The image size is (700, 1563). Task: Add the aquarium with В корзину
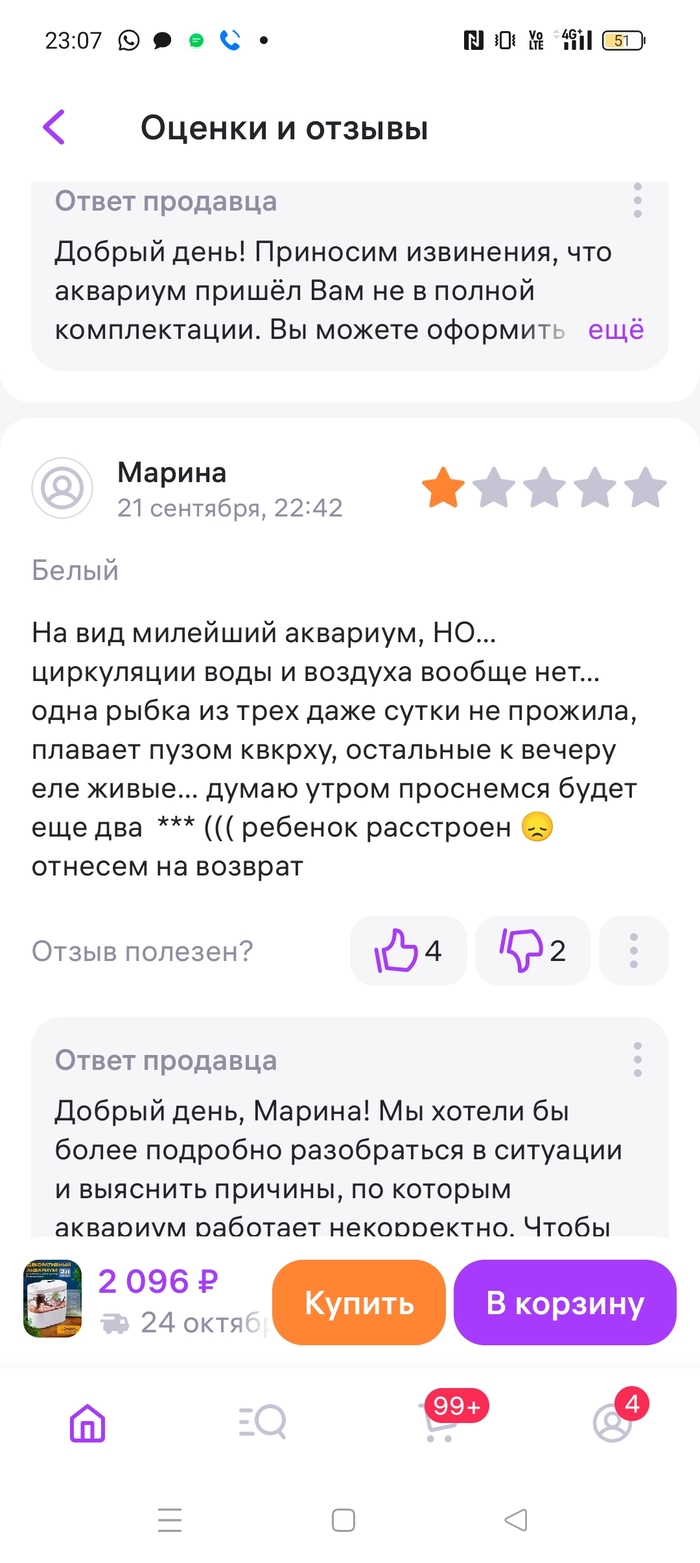[565, 1303]
